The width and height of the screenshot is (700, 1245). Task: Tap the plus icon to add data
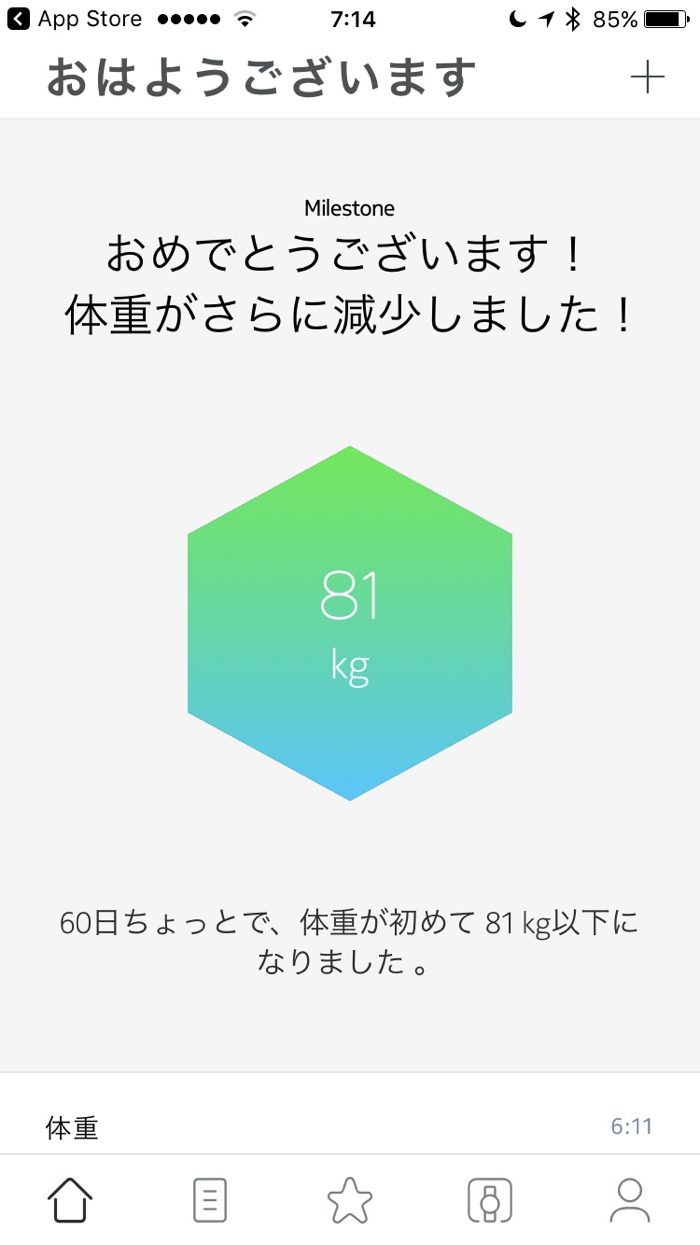click(647, 78)
